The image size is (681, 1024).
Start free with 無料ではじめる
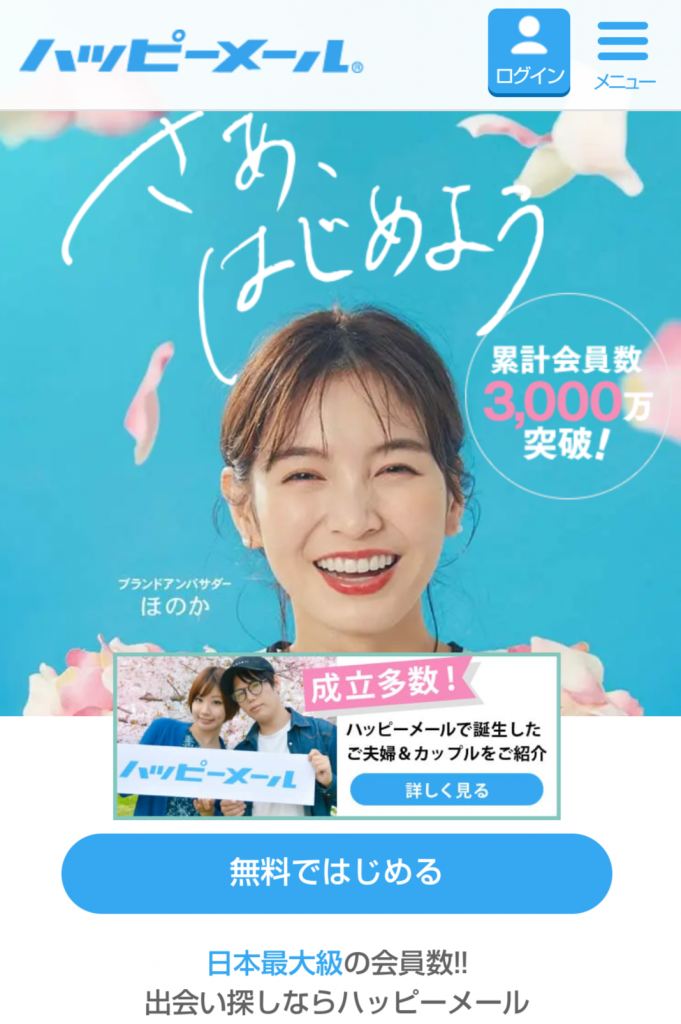(x=336, y=873)
